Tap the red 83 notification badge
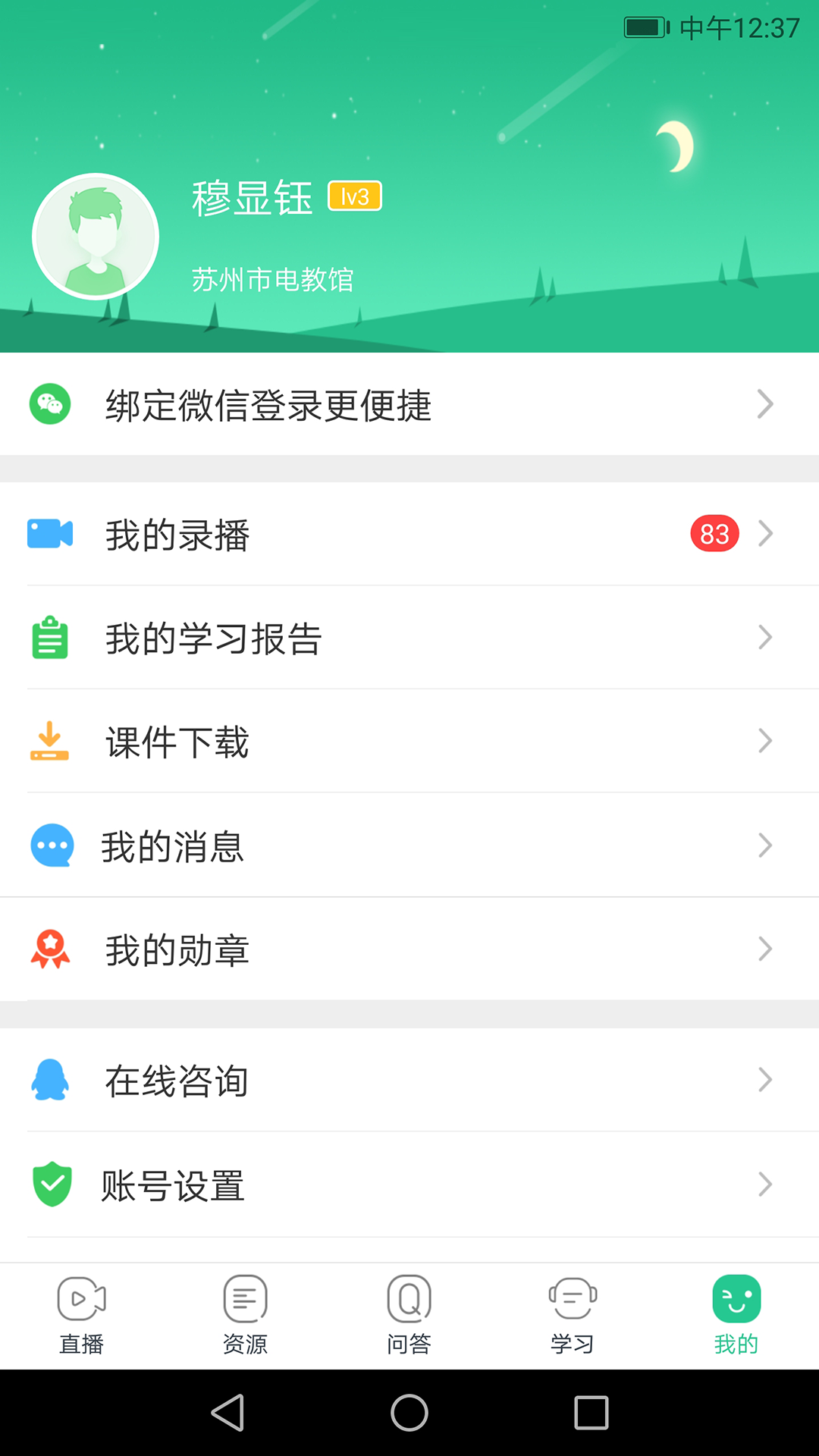 713,534
